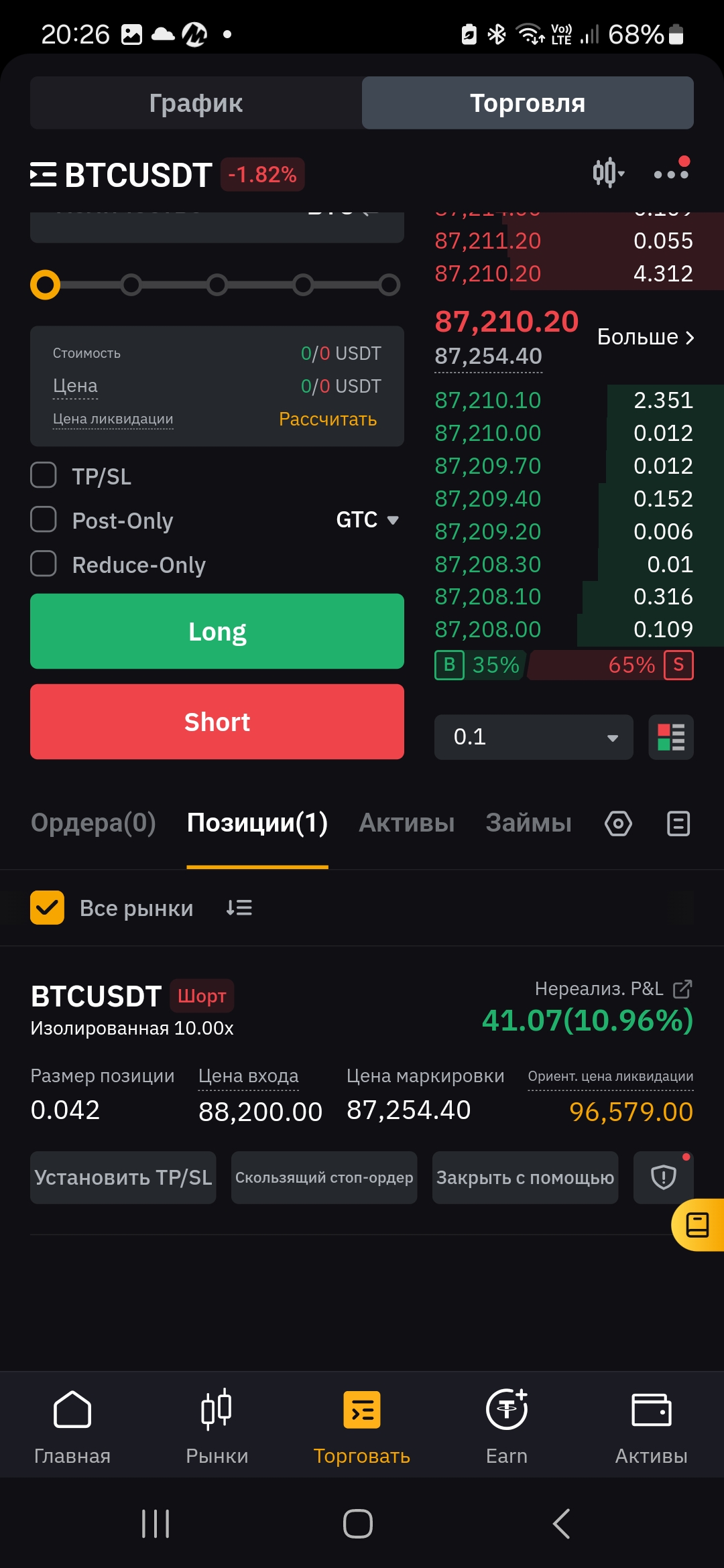Open the GTC time-in-force dropdown
This screenshot has width=724, height=1568.
point(367,519)
